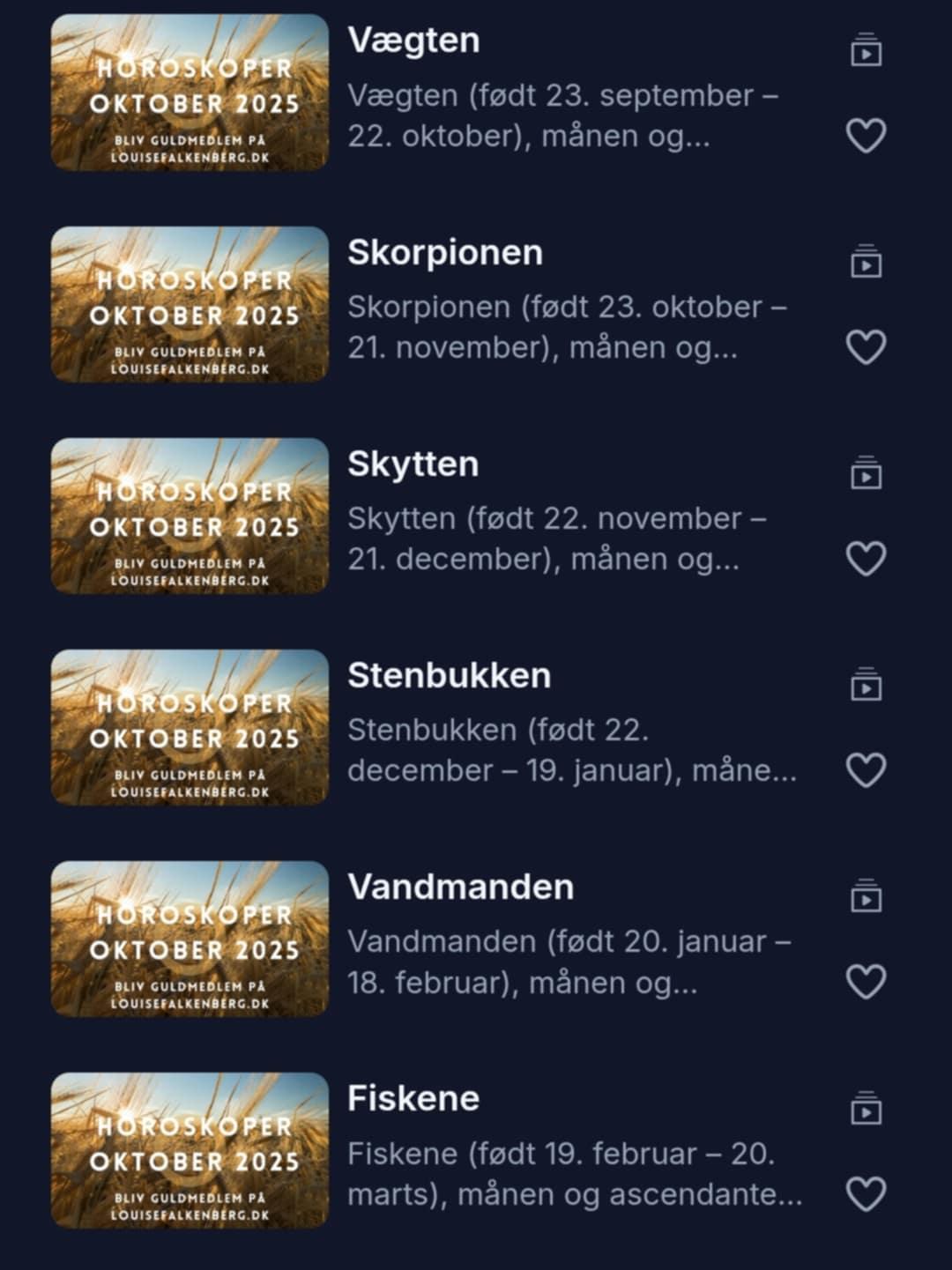The width and height of the screenshot is (952, 1270).
Task: Mark Vandmanden as a favorite
Action: point(866,982)
